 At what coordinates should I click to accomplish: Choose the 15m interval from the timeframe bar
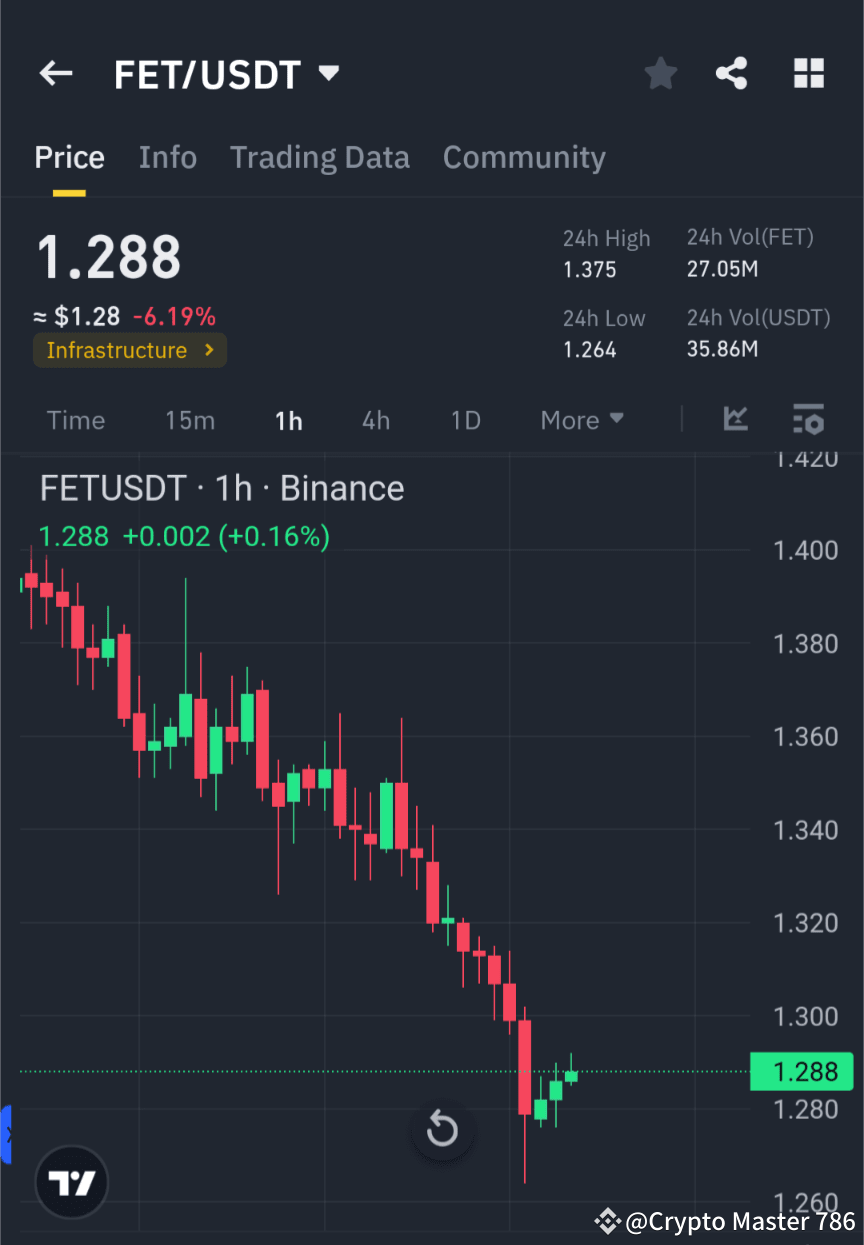190,420
